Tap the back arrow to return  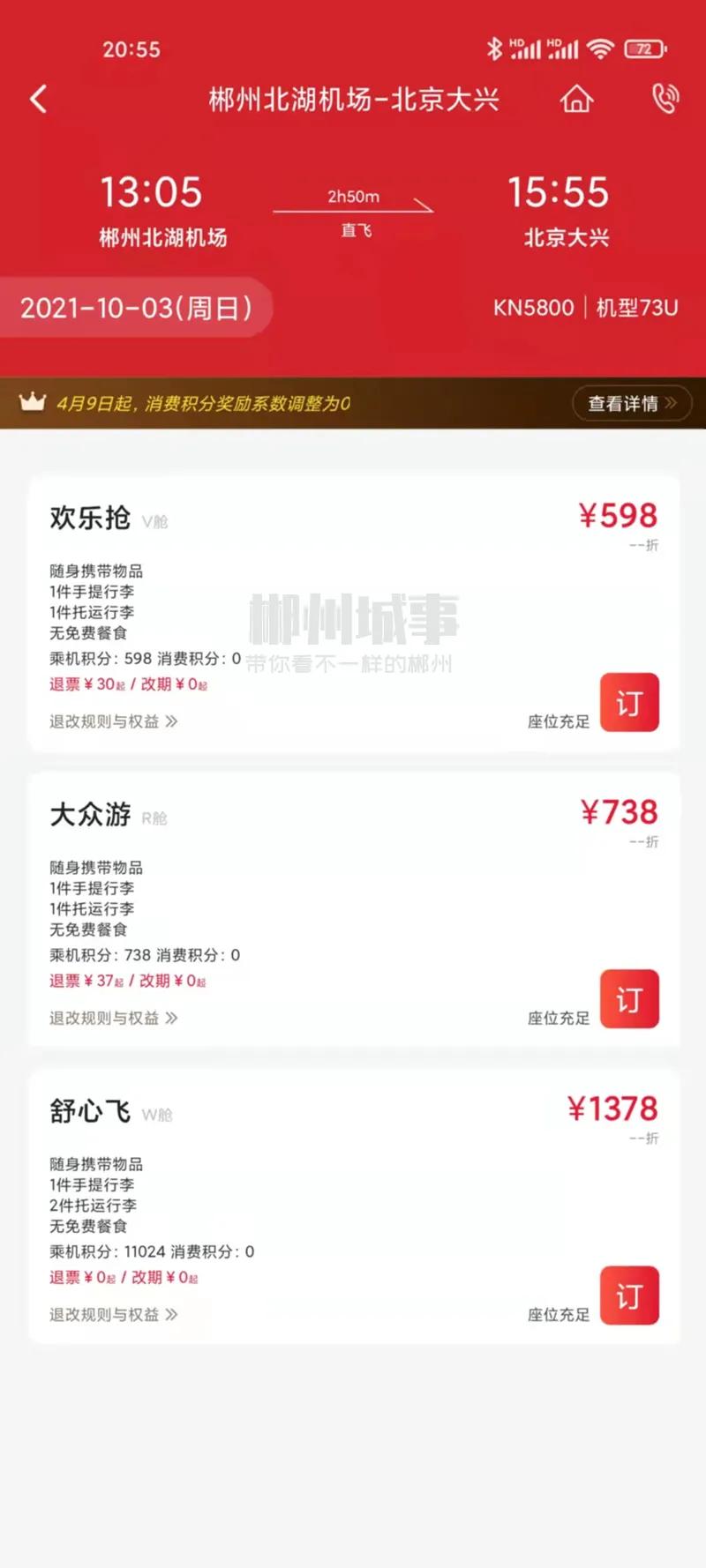pos(38,100)
